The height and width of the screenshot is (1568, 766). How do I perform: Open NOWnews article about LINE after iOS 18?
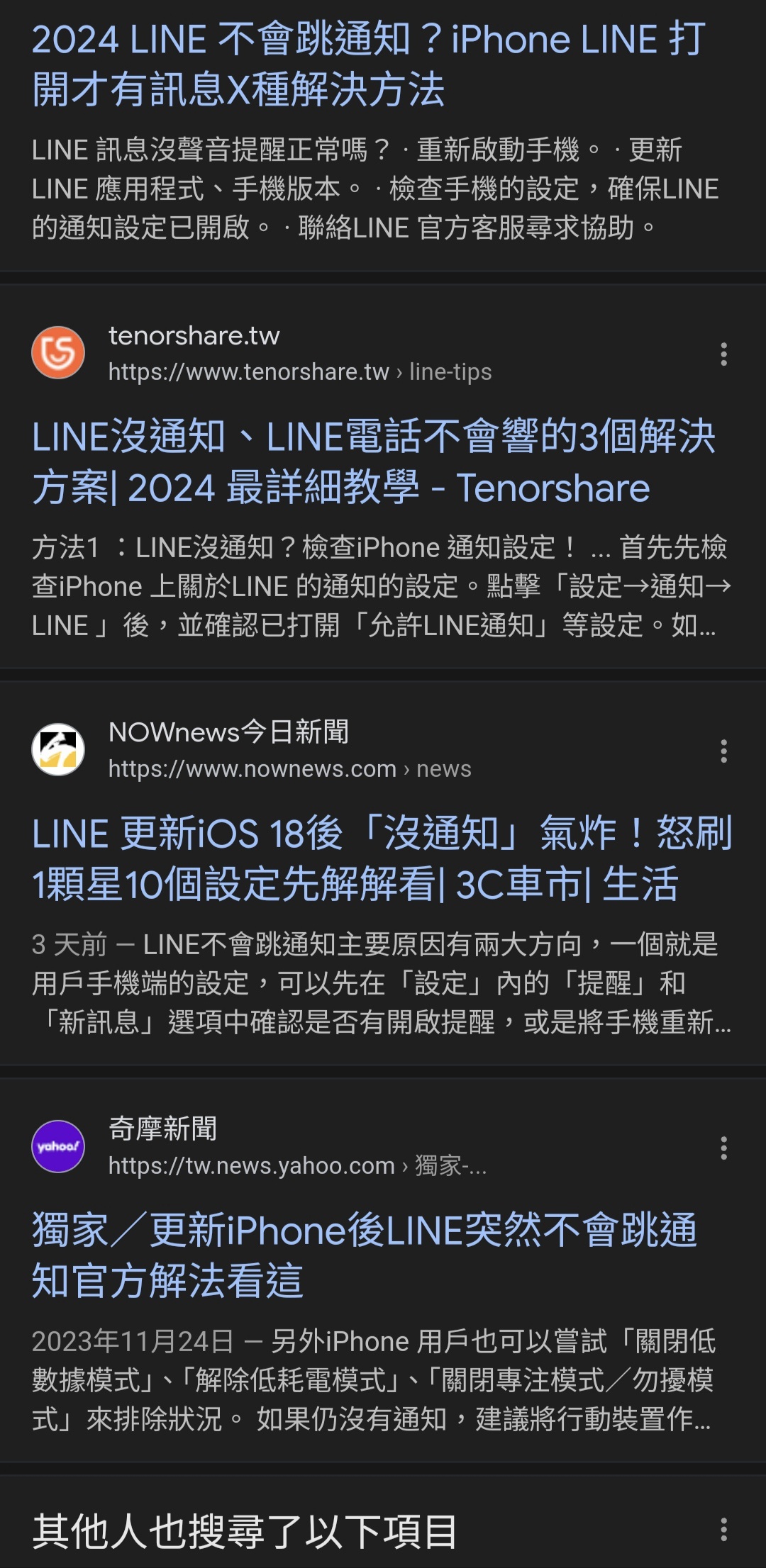(382, 858)
